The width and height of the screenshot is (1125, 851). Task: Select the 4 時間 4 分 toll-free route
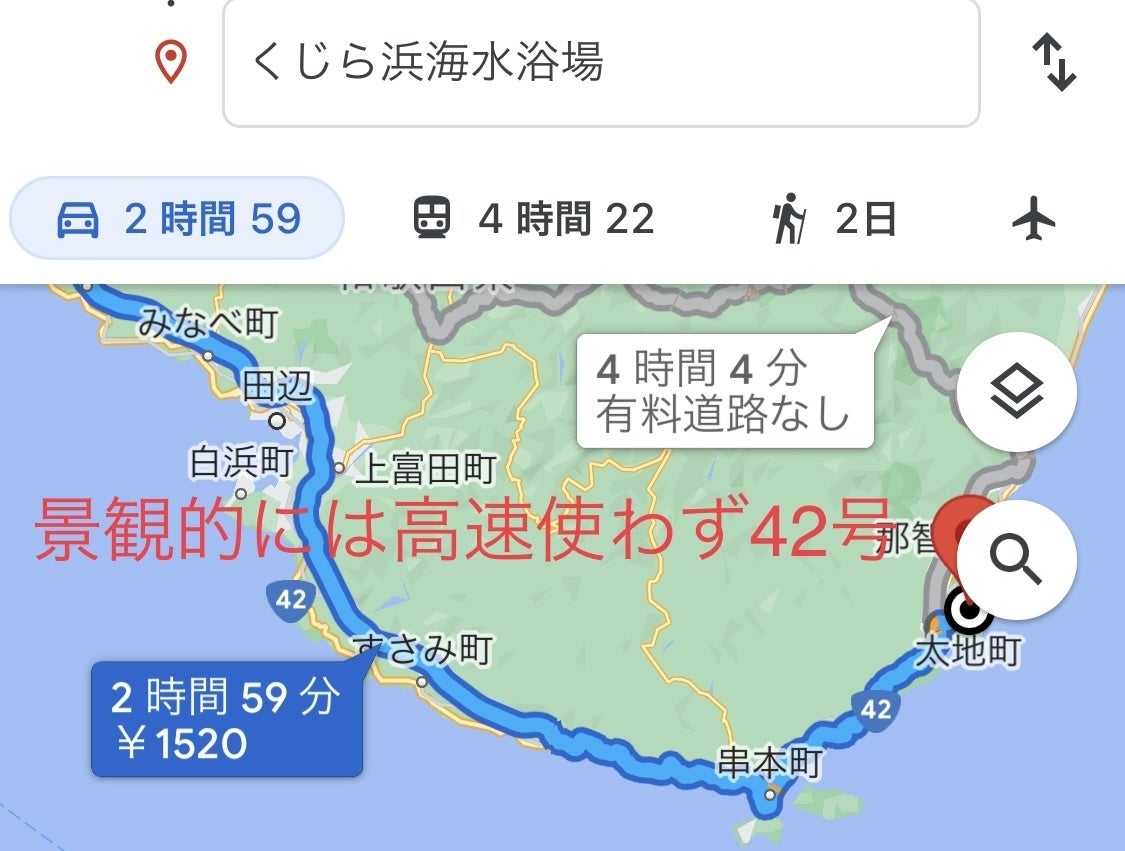click(x=723, y=390)
